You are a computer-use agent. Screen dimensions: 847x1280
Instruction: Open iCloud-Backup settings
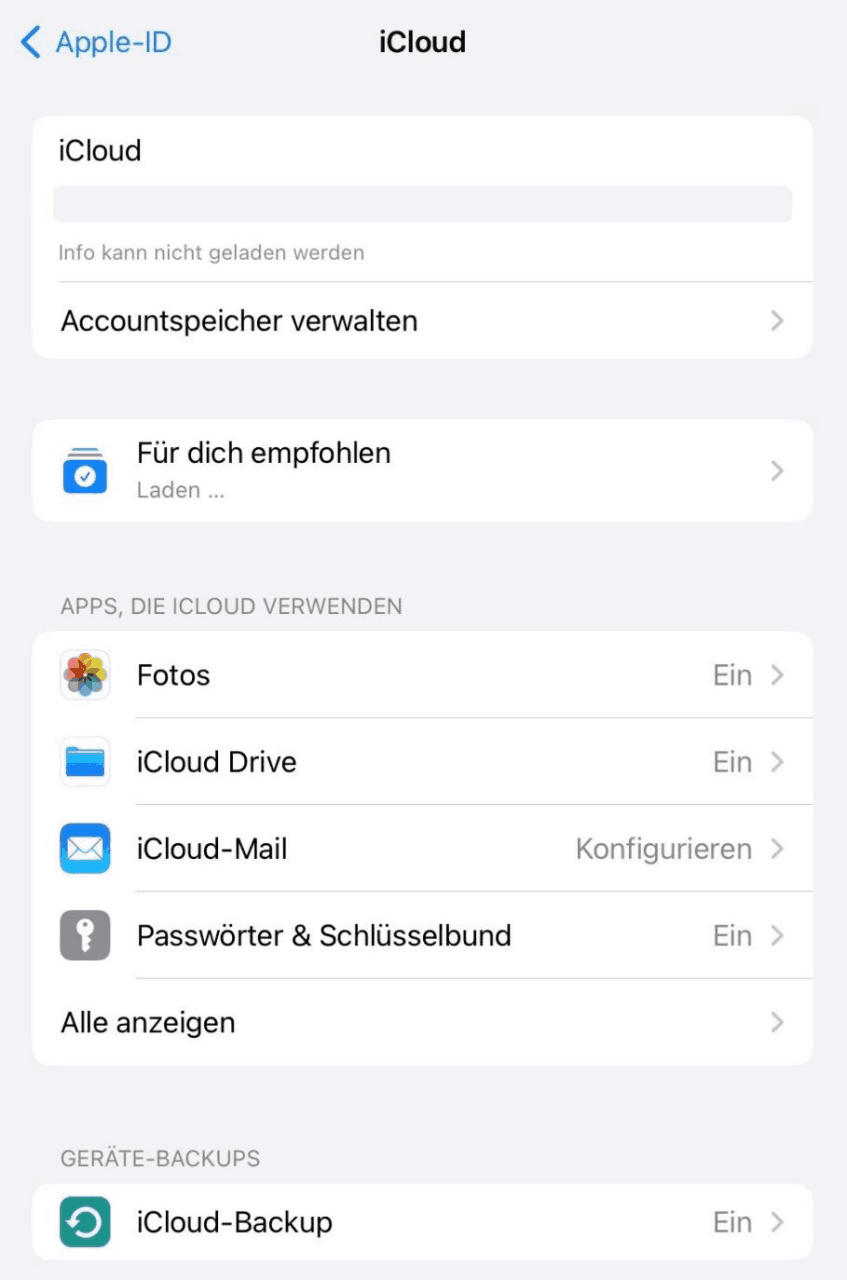pyautogui.click(x=422, y=1222)
